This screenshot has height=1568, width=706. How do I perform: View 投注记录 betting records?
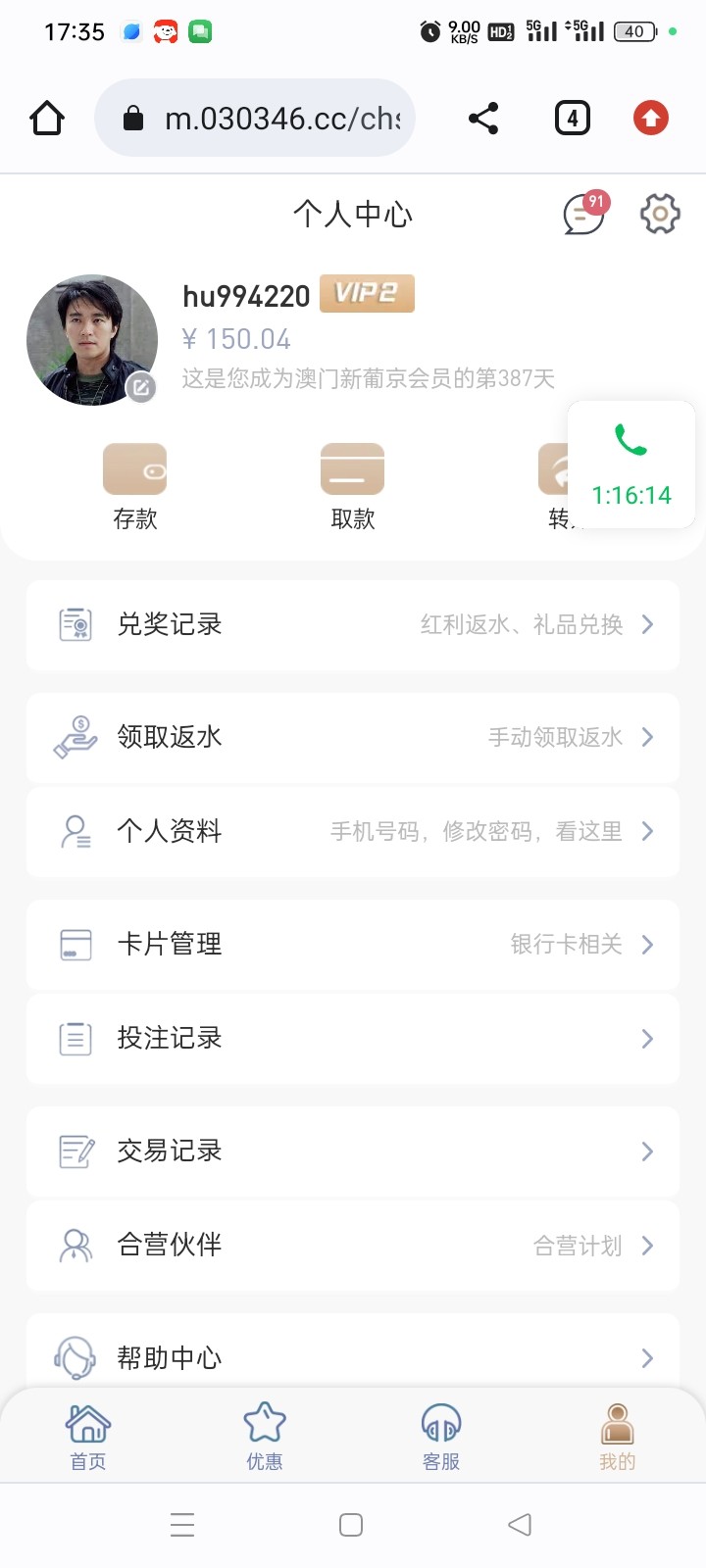pos(353,1039)
